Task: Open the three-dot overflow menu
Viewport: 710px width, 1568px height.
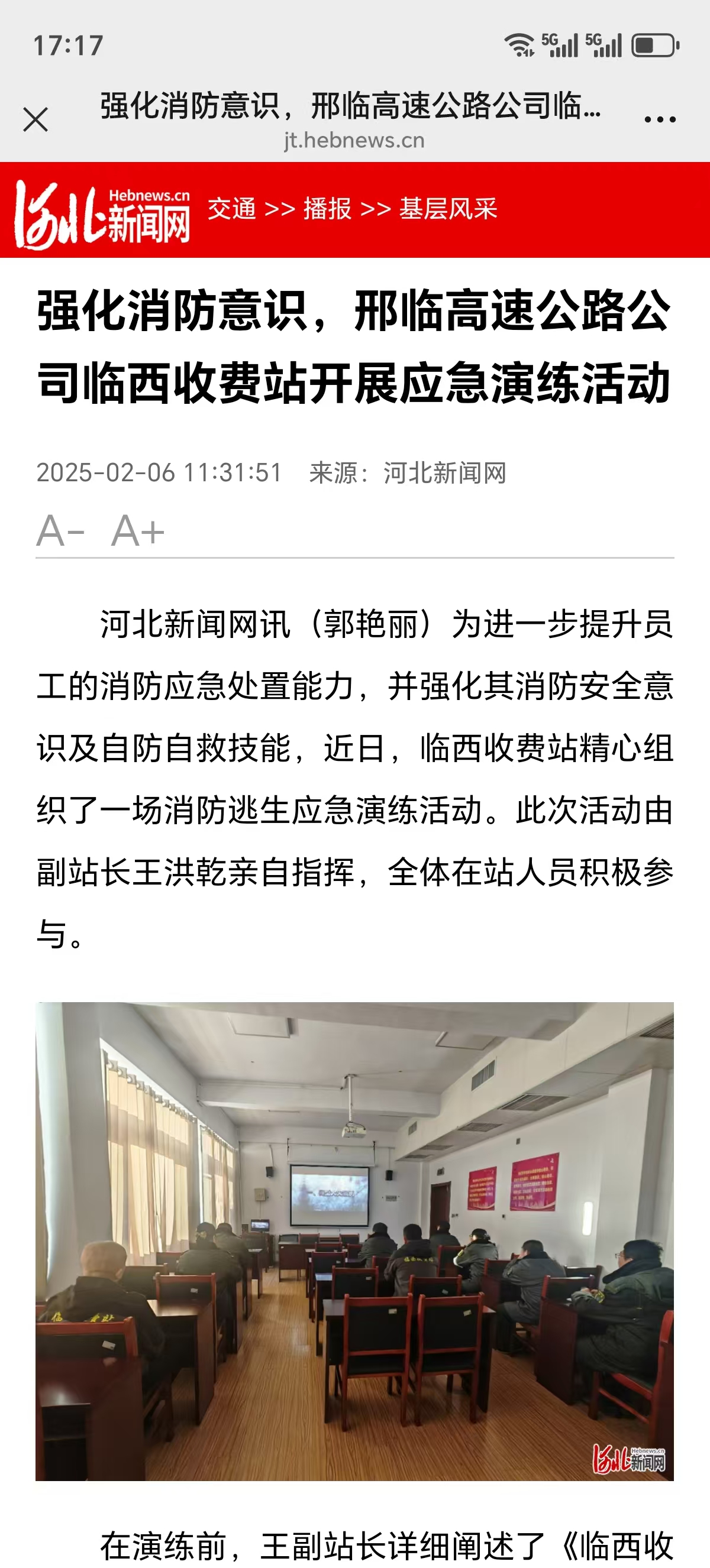Action: tap(660, 119)
